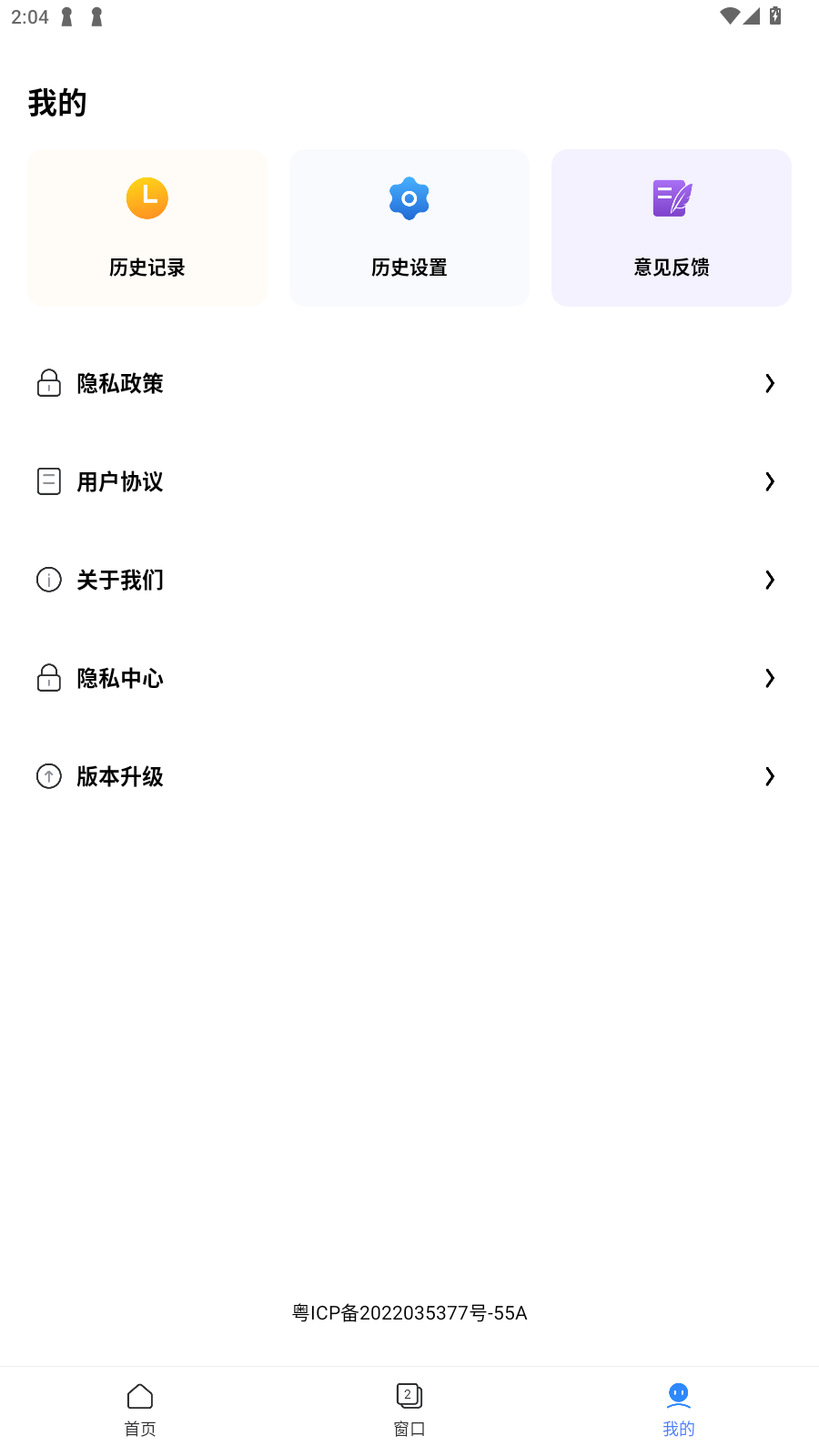Screen dimensions: 819x1456
Task: Tap the gear icon on 历史设置 card
Action: click(x=409, y=197)
